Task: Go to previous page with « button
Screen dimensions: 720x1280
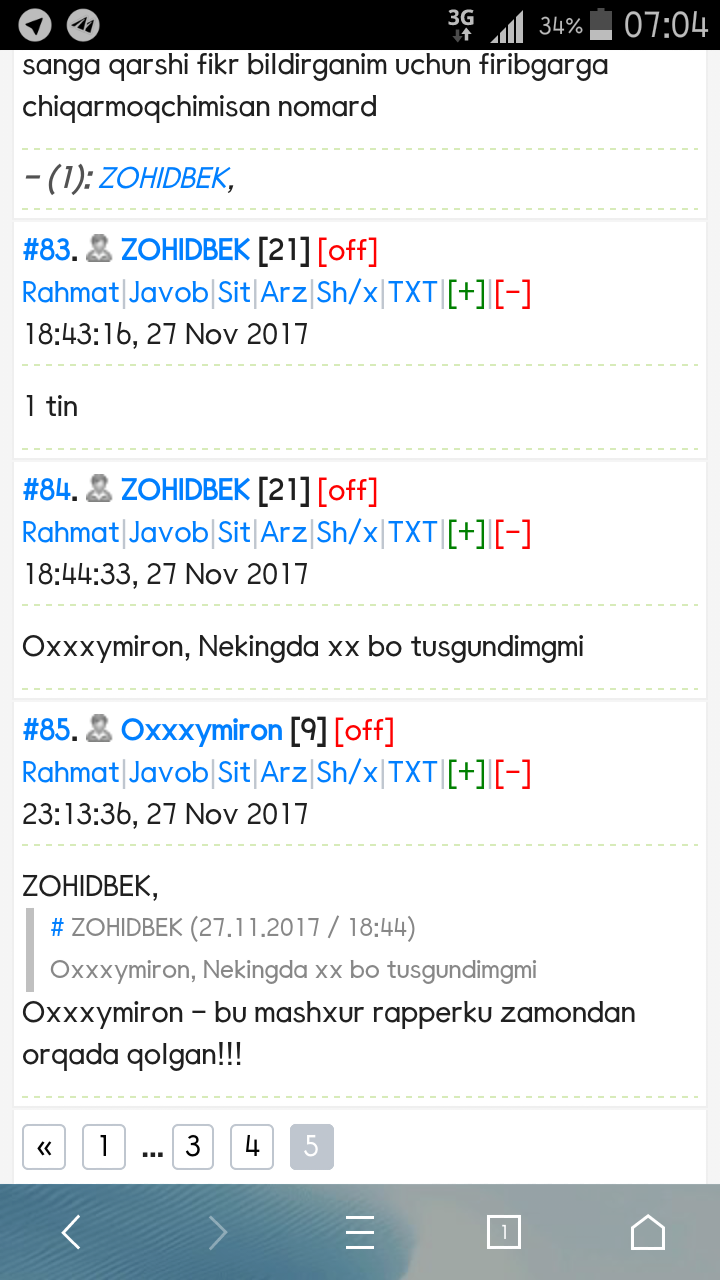Action: (x=44, y=1147)
